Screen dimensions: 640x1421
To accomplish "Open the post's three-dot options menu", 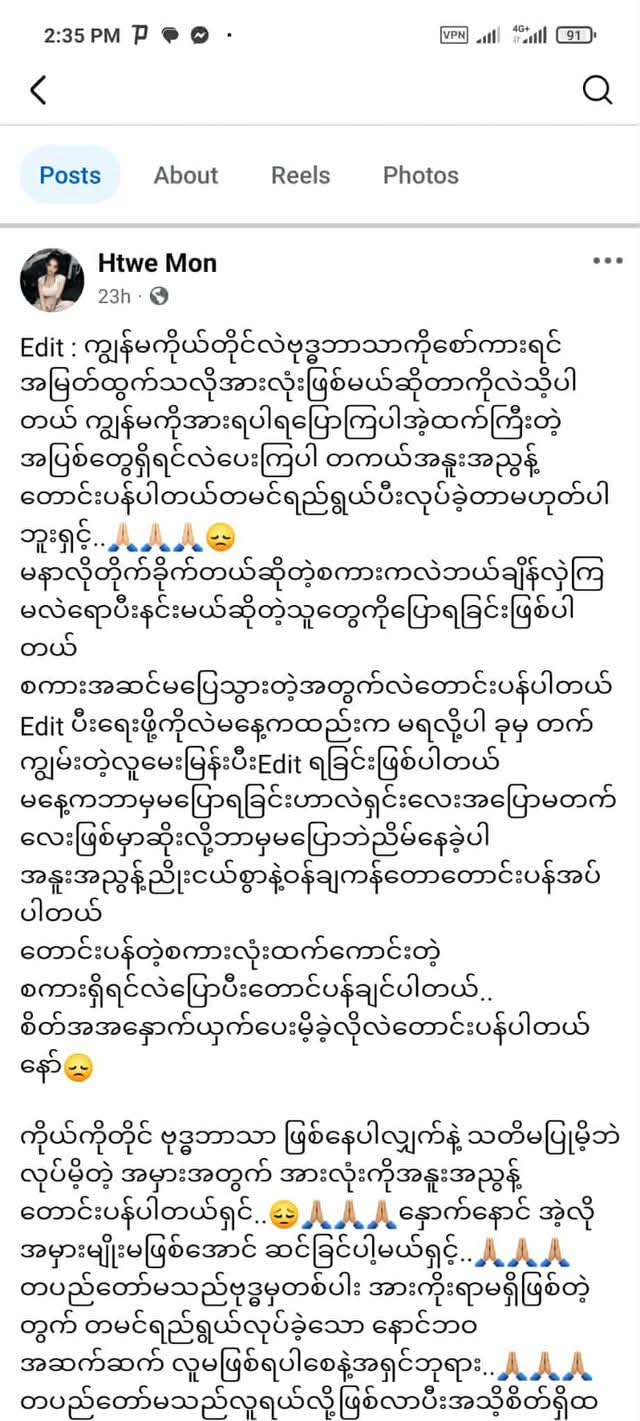I will point(607,262).
